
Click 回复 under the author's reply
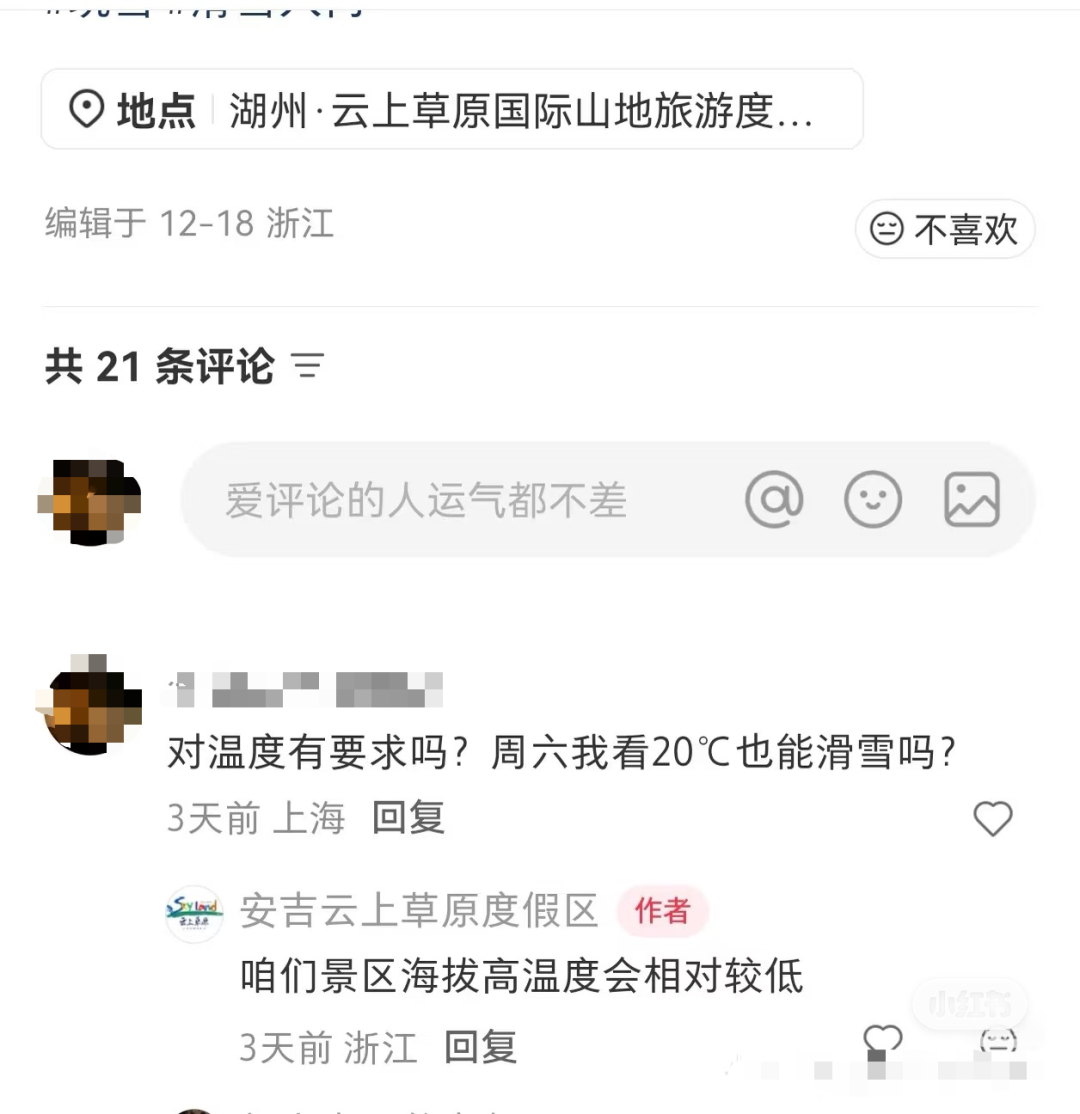480,1048
